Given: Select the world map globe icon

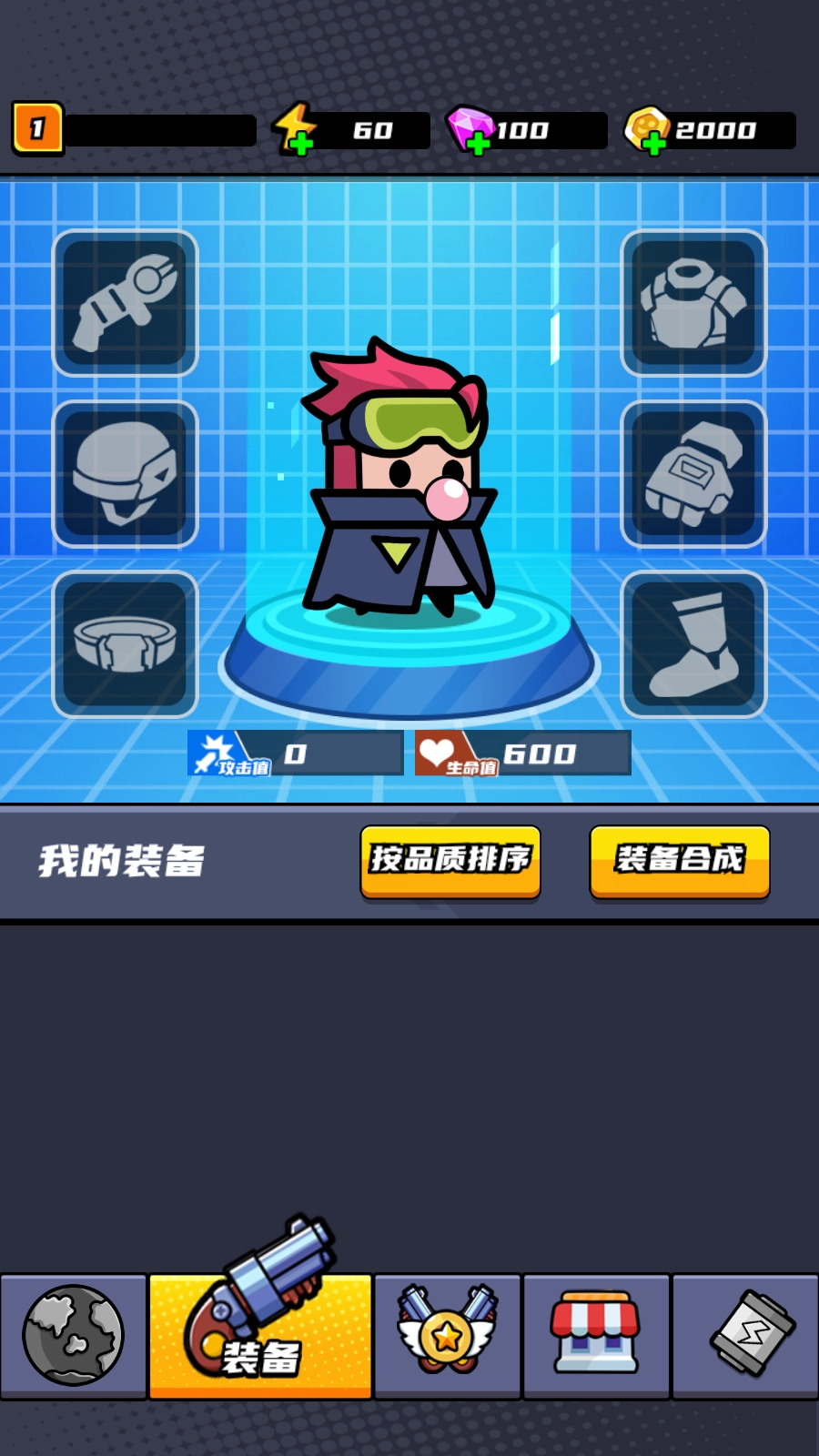Looking at the screenshot, I should 75,1333.
